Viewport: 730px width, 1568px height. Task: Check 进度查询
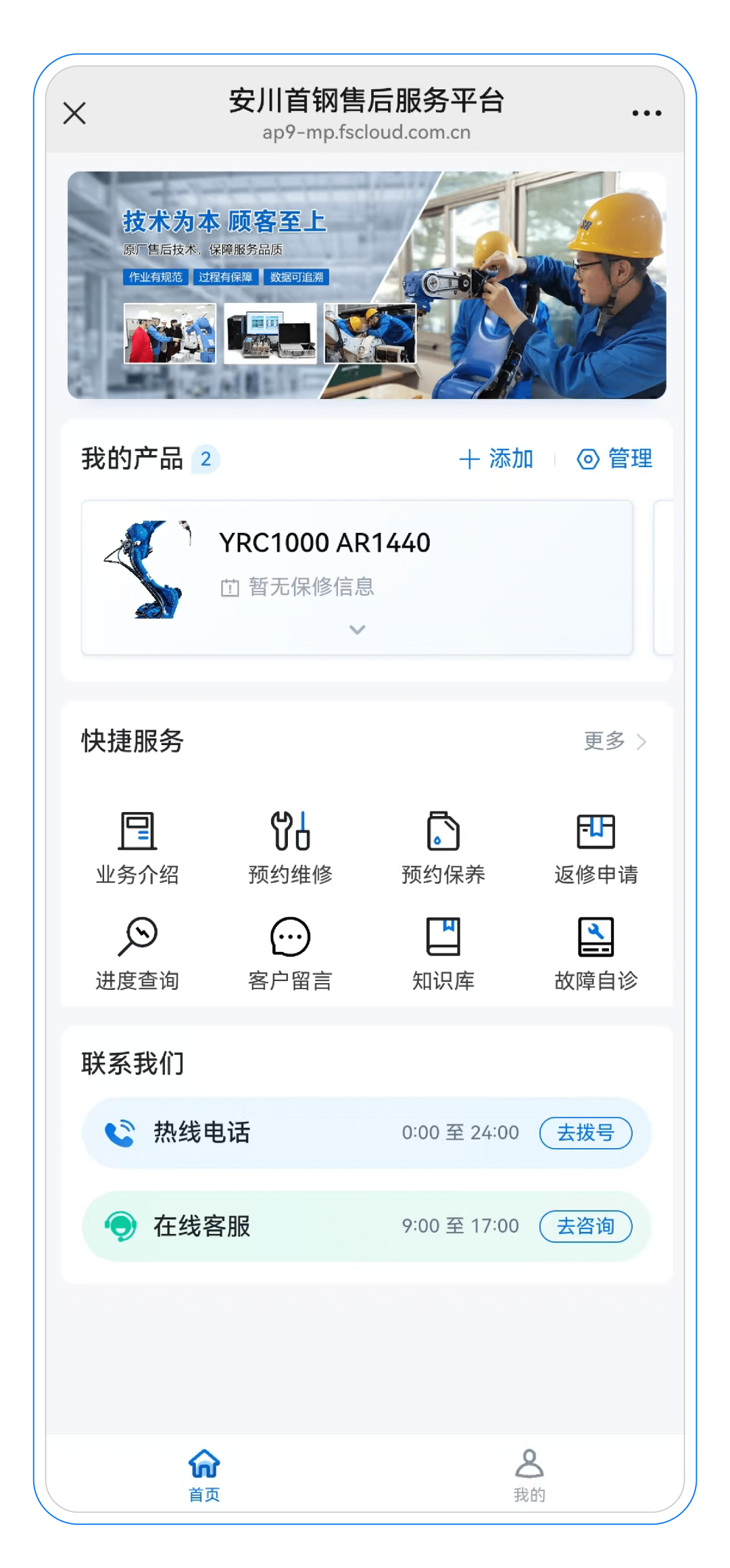(x=137, y=953)
